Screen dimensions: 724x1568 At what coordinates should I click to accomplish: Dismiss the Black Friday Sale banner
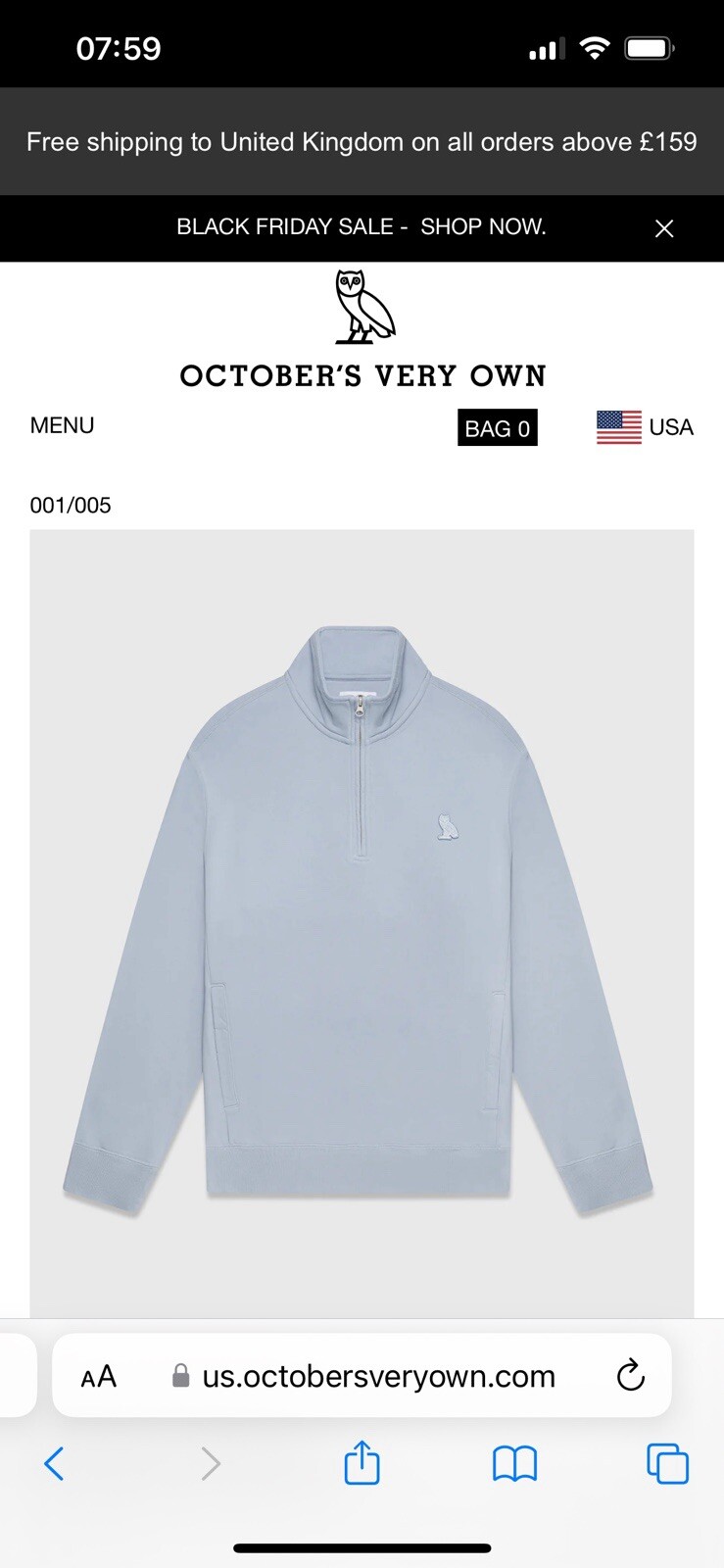click(x=663, y=228)
